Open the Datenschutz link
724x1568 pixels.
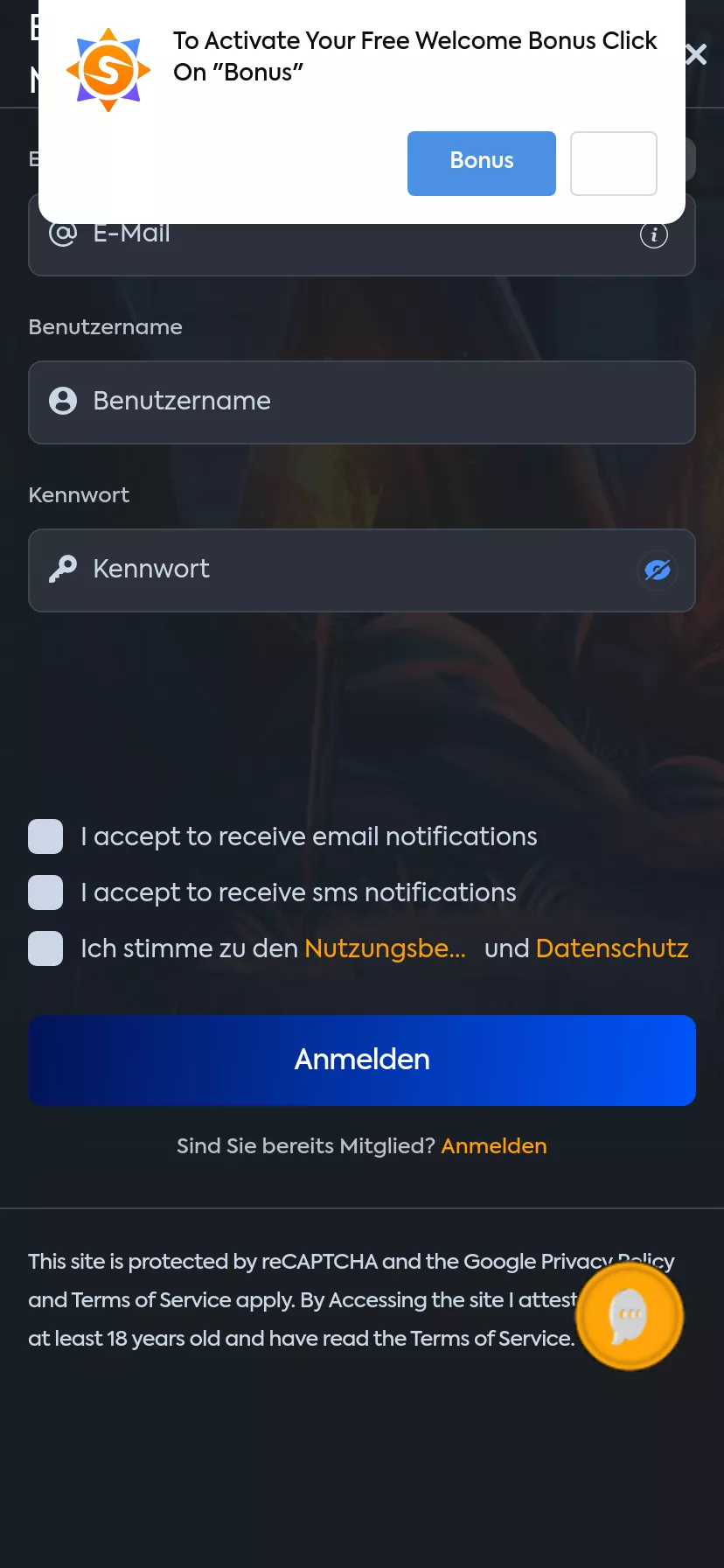click(x=611, y=948)
